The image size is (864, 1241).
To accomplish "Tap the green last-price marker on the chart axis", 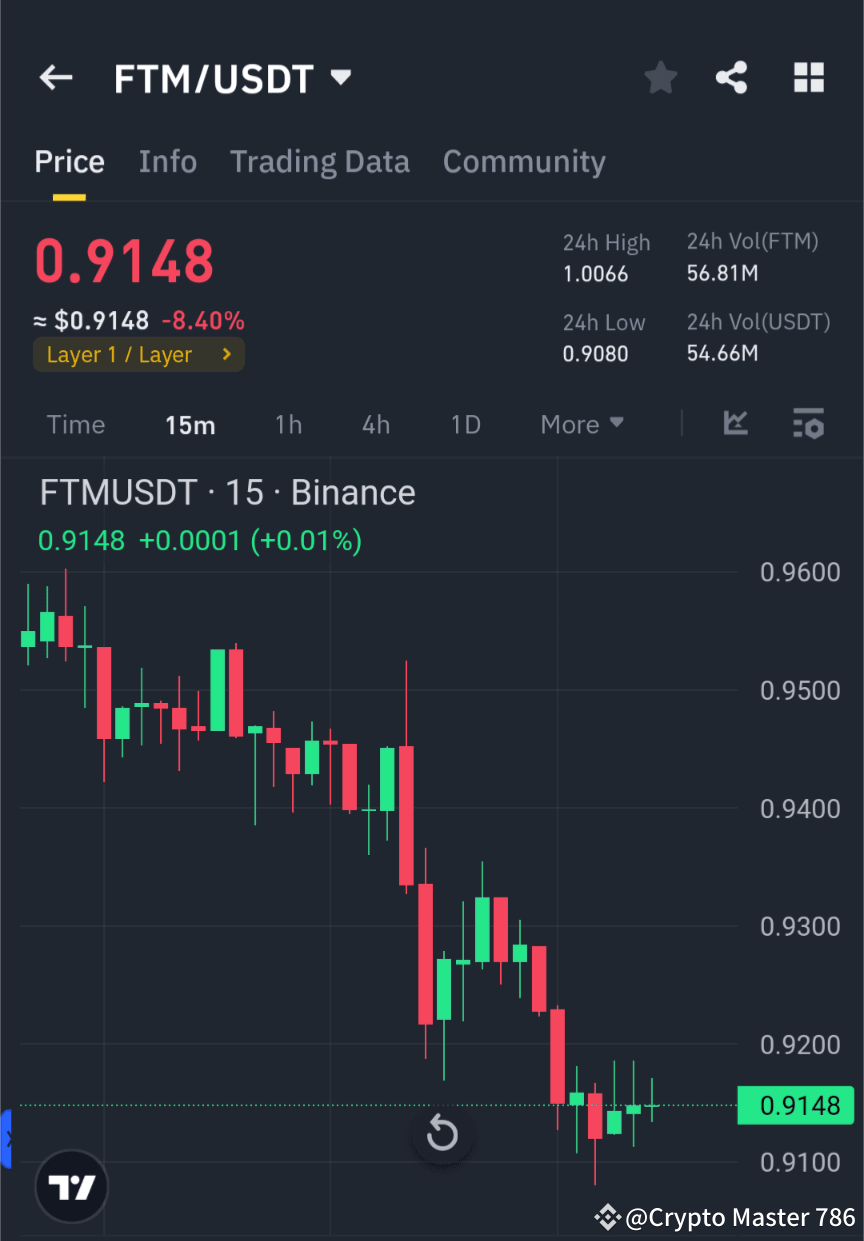I will [796, 1105].
